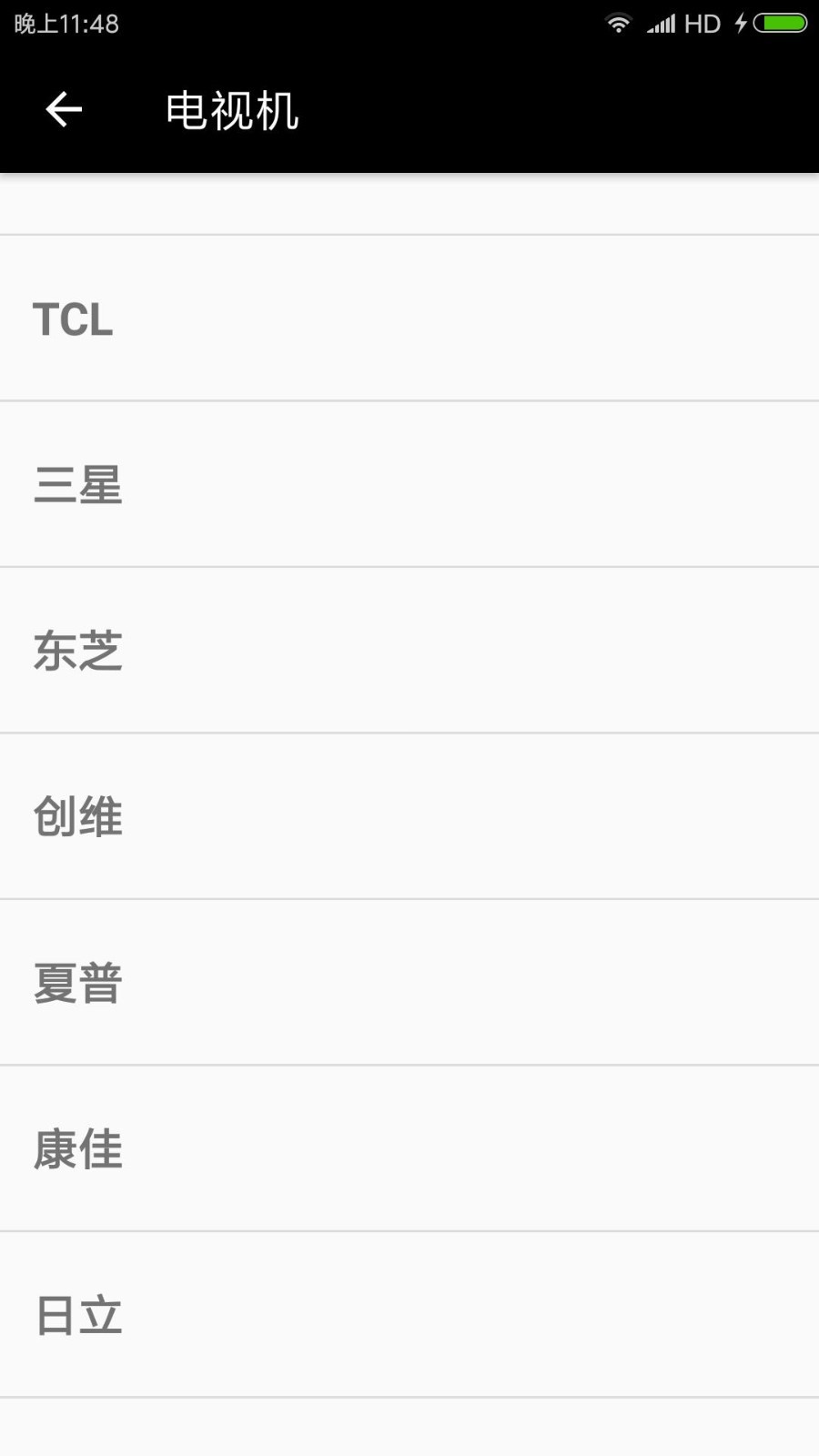819x1456 pixels.
Task: Click the 电视机 title text
Action: (231, 109)
